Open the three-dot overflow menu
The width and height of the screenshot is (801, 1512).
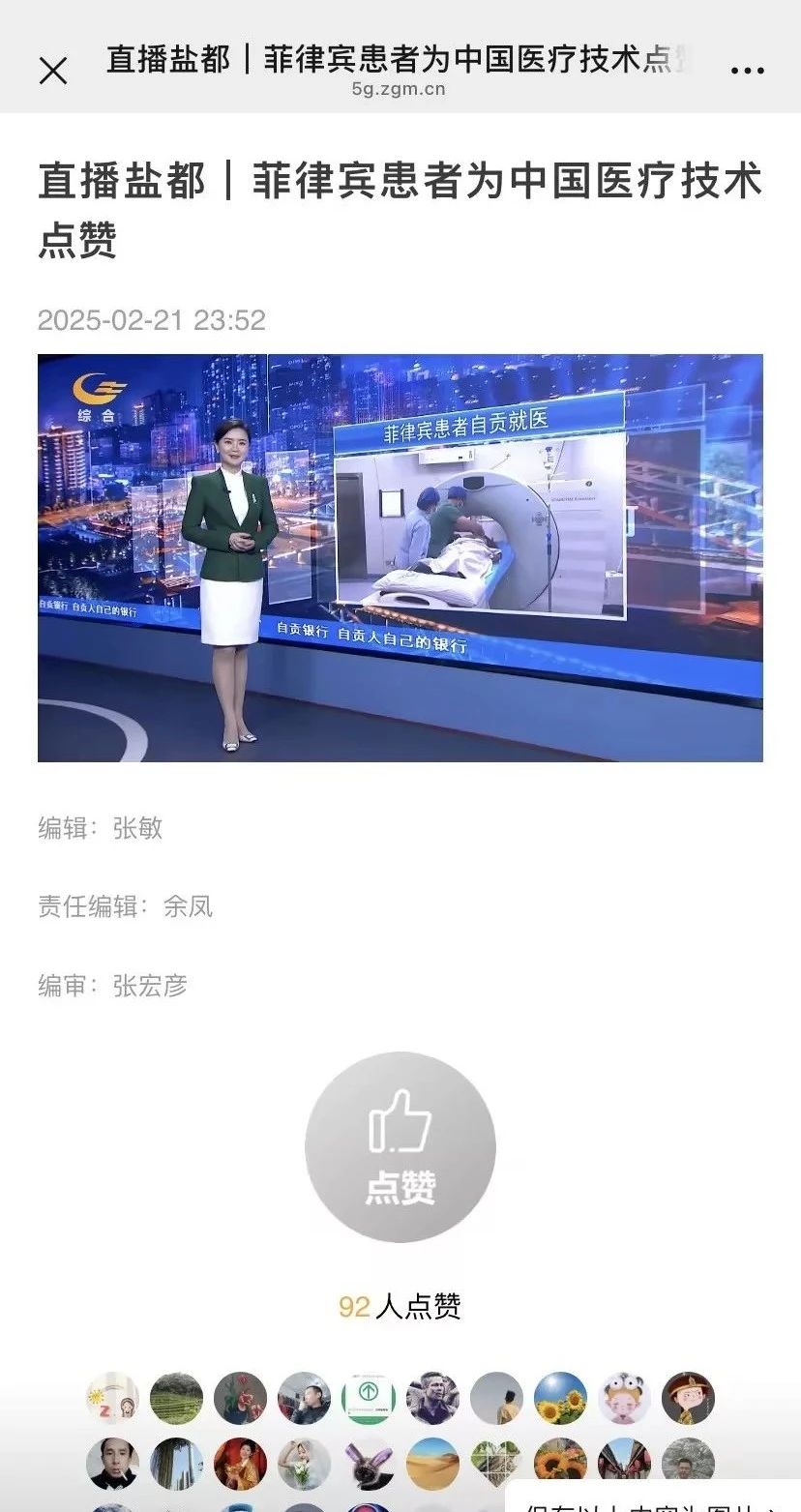[x=747, y=71]
